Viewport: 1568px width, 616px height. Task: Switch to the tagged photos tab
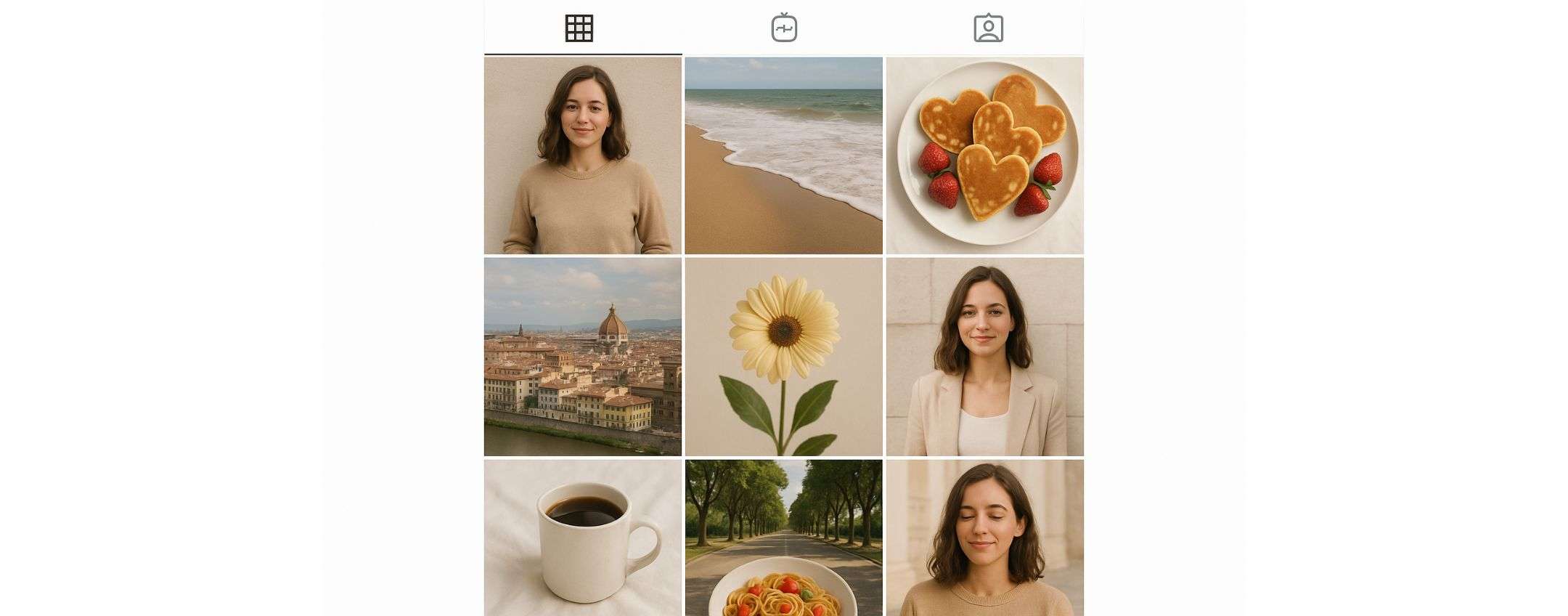click(988, 28)
